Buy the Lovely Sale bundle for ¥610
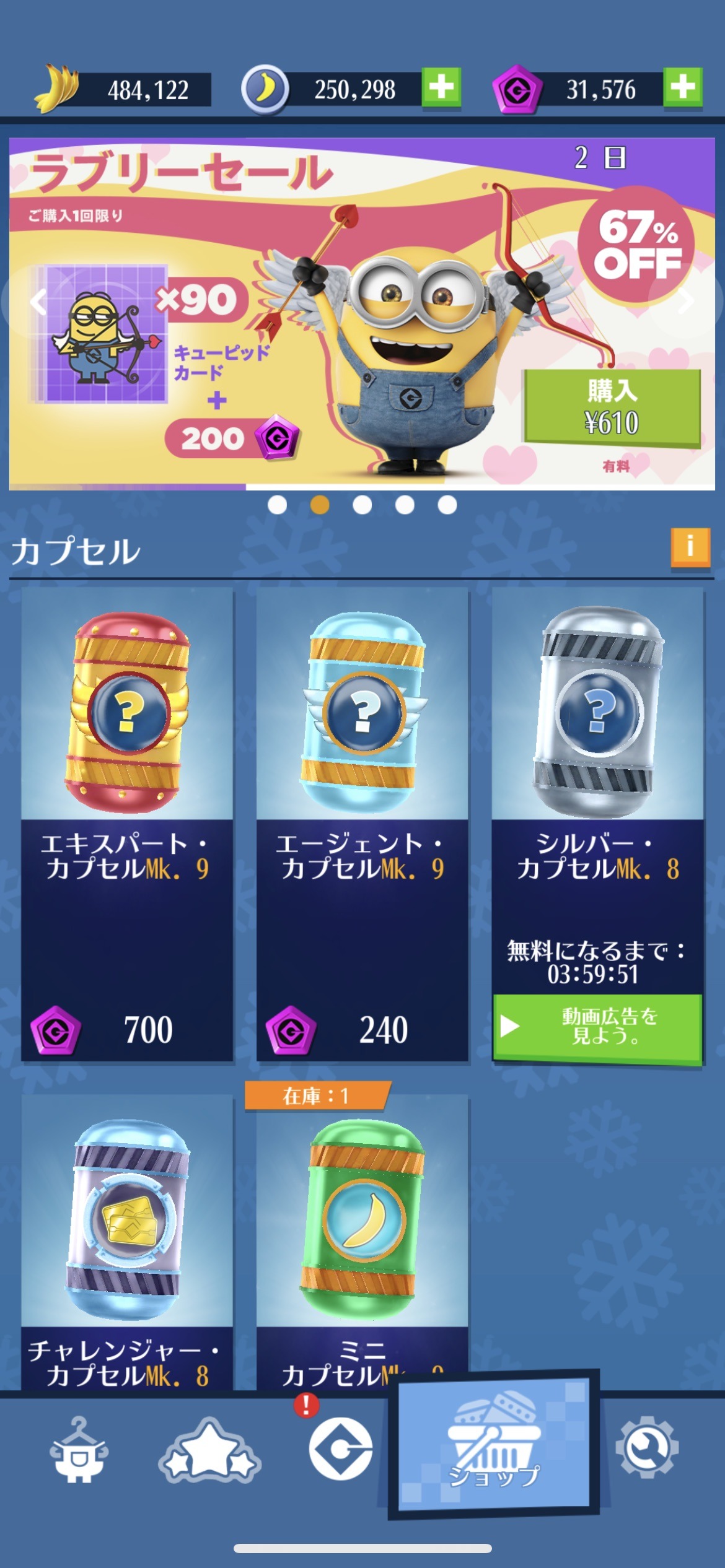This screenshot has height=1568, width=725. coord(612,408)
